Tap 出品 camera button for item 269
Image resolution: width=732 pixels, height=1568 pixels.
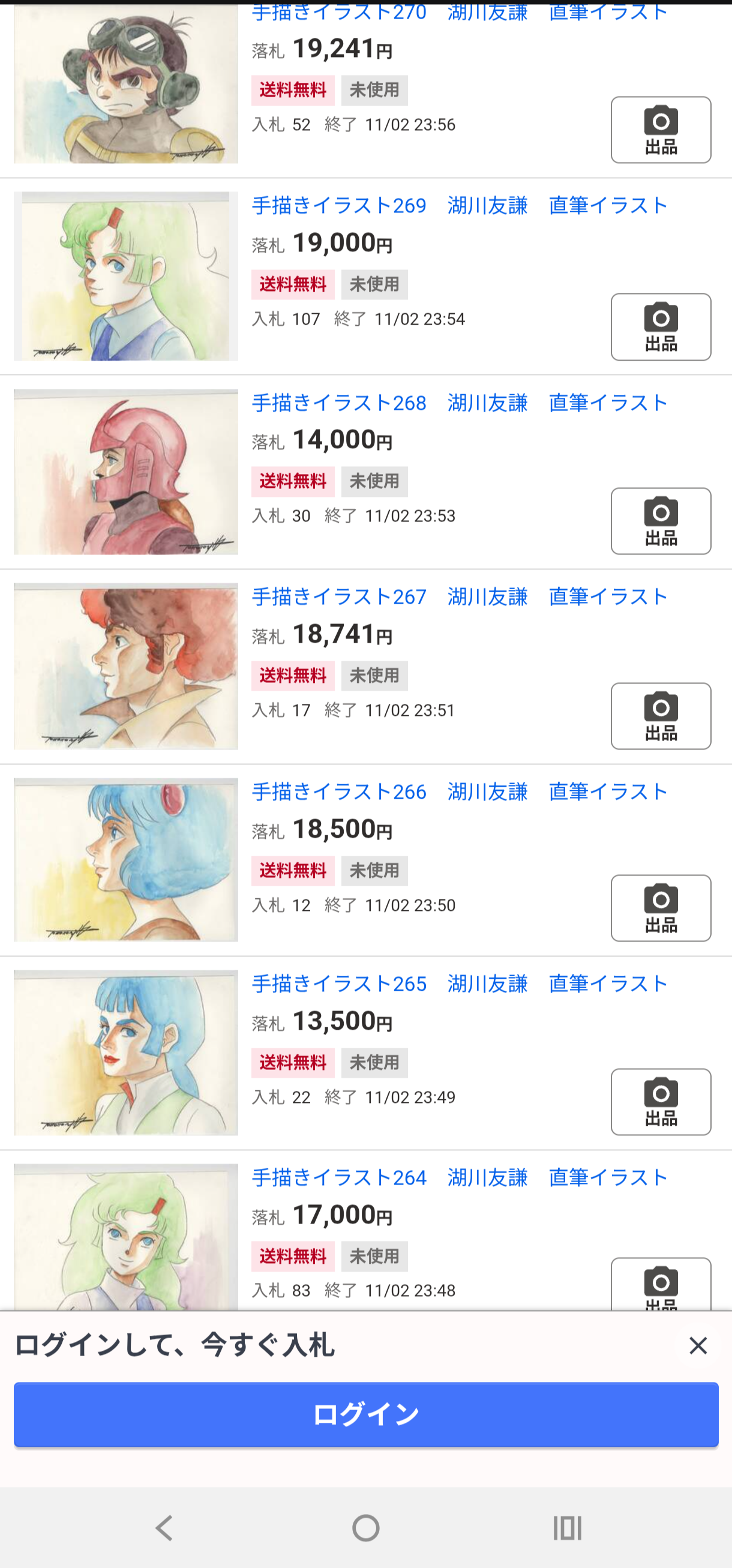click(660, 327)
